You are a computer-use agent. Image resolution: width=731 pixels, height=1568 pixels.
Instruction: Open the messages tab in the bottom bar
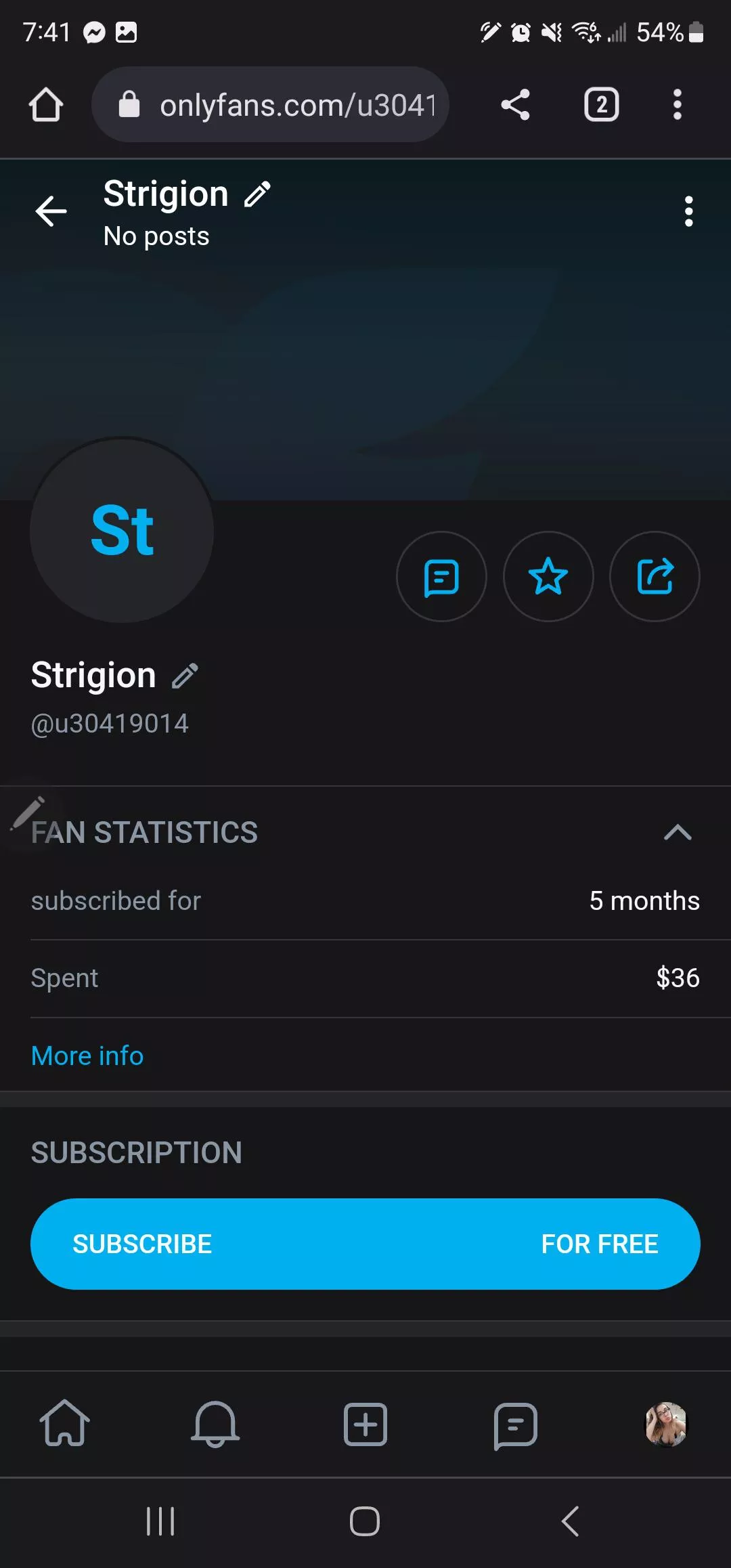(516, 1424)
